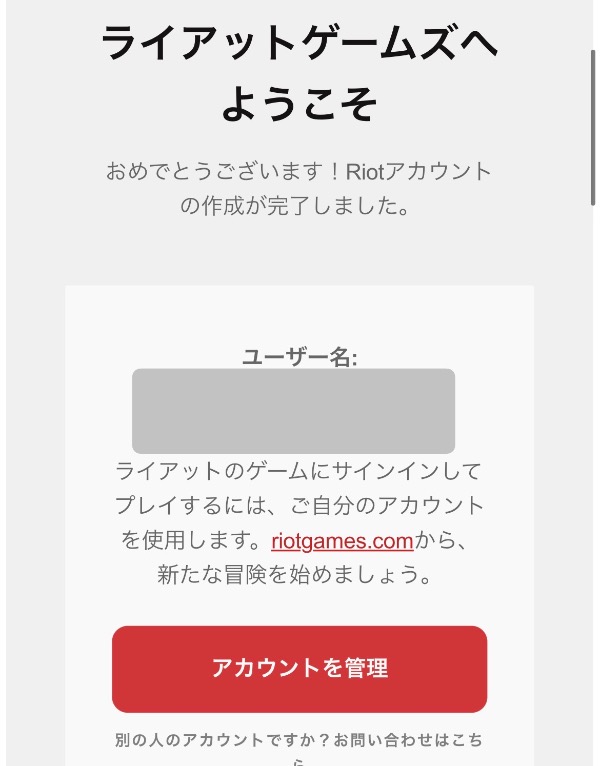Screen dimensions: 600x766
Task: Tap the アカウントを管理 button
Action: pyautogui.click(x=299, y=668)
